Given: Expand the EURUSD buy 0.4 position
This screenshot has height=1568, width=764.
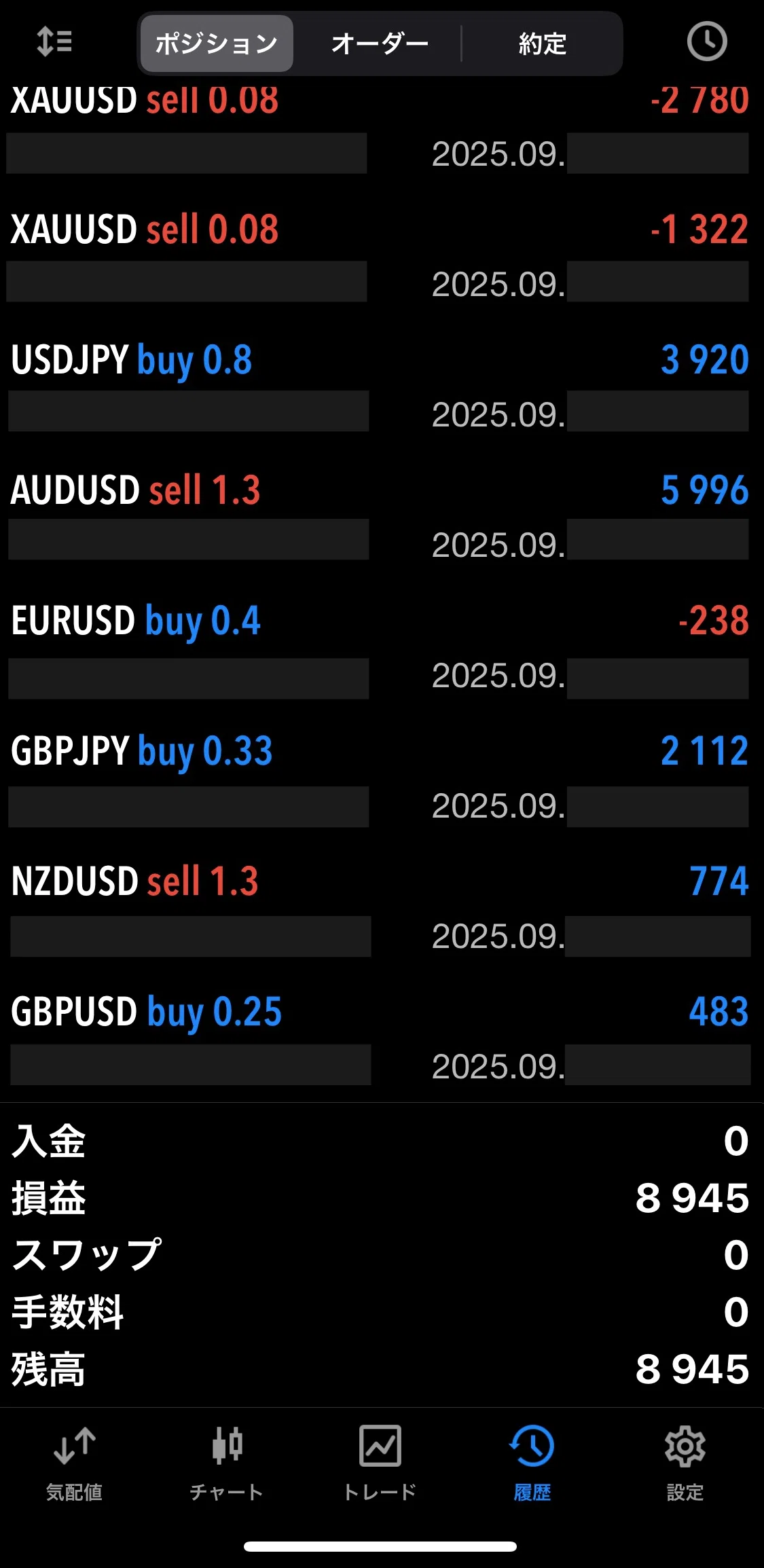Looking at the screenshot, I should pyautogui.click(x=382, y=648).
